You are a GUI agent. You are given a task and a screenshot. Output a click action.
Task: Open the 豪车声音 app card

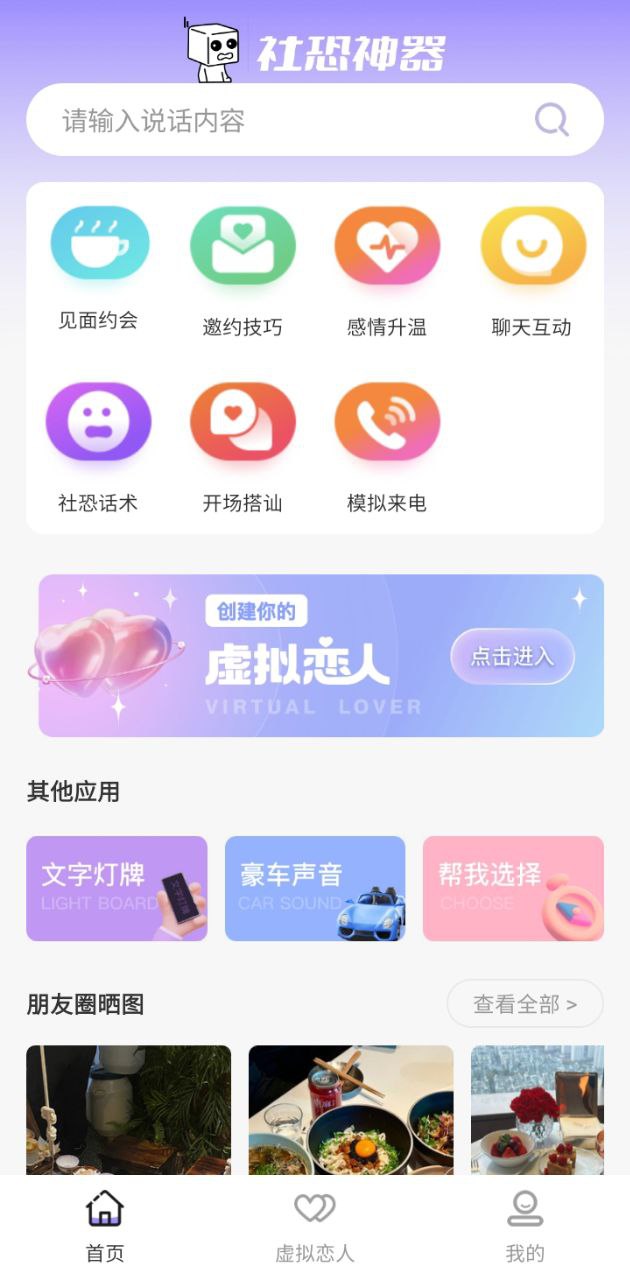[x=315, y=888]
